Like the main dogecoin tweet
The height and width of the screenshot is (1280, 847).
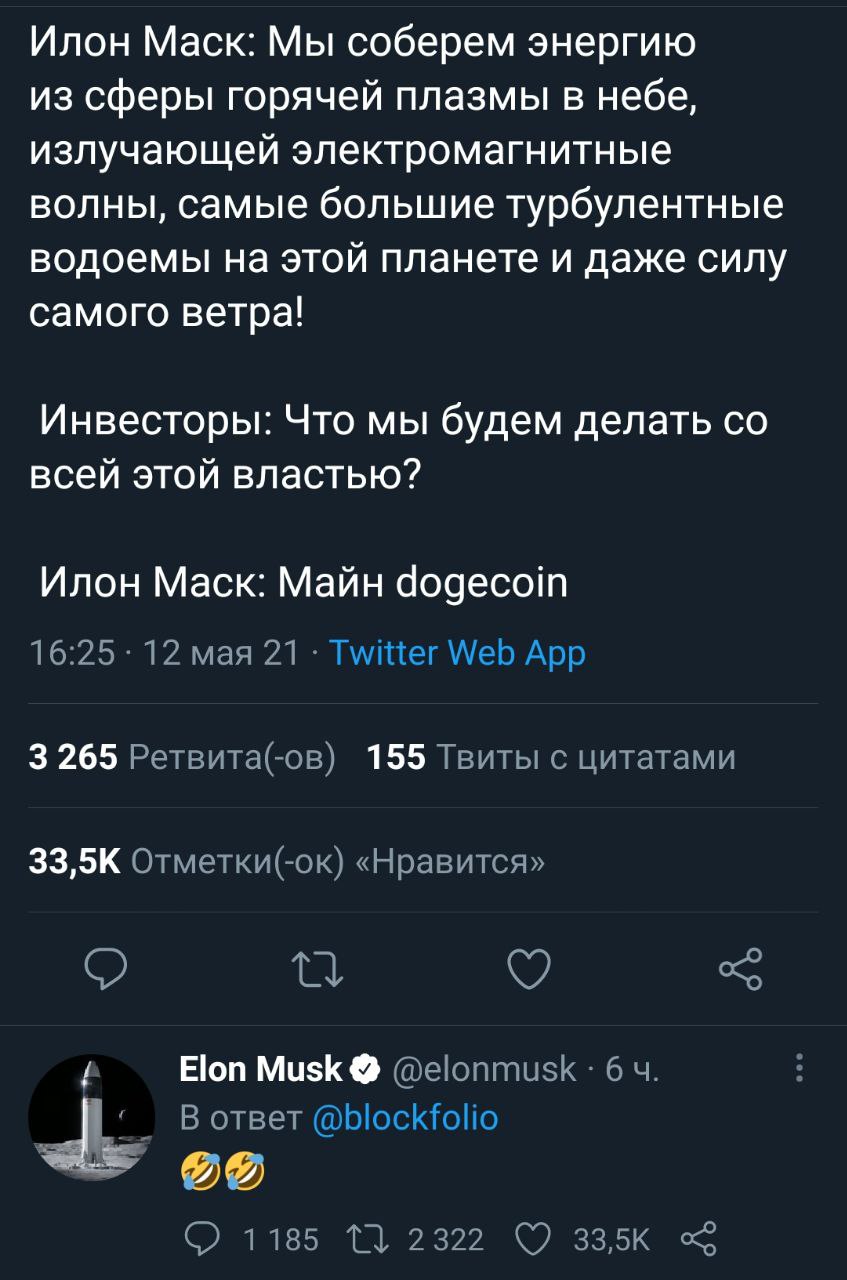529,968
